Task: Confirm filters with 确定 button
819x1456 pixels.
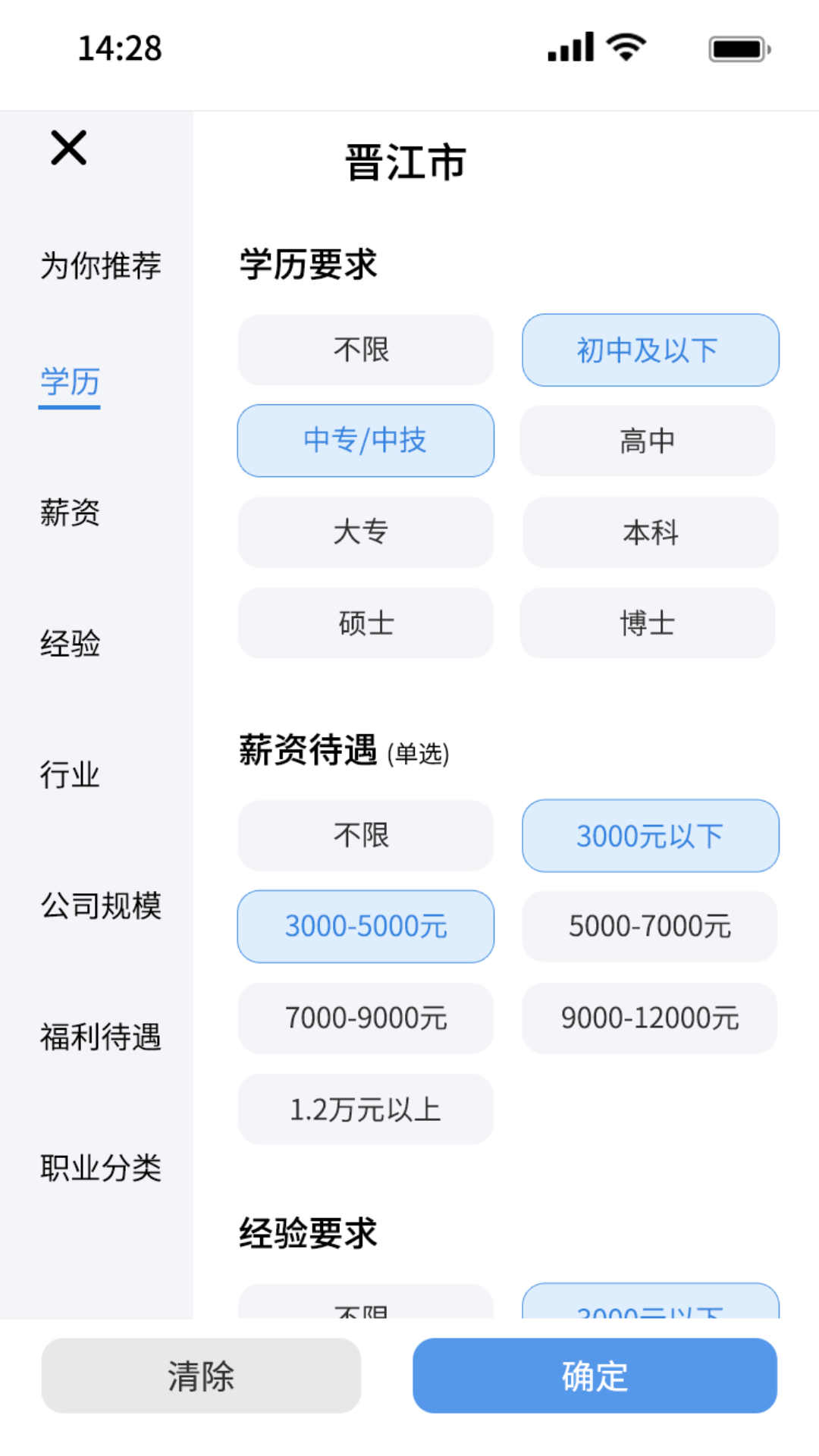Action: (x=594, y=1376)
